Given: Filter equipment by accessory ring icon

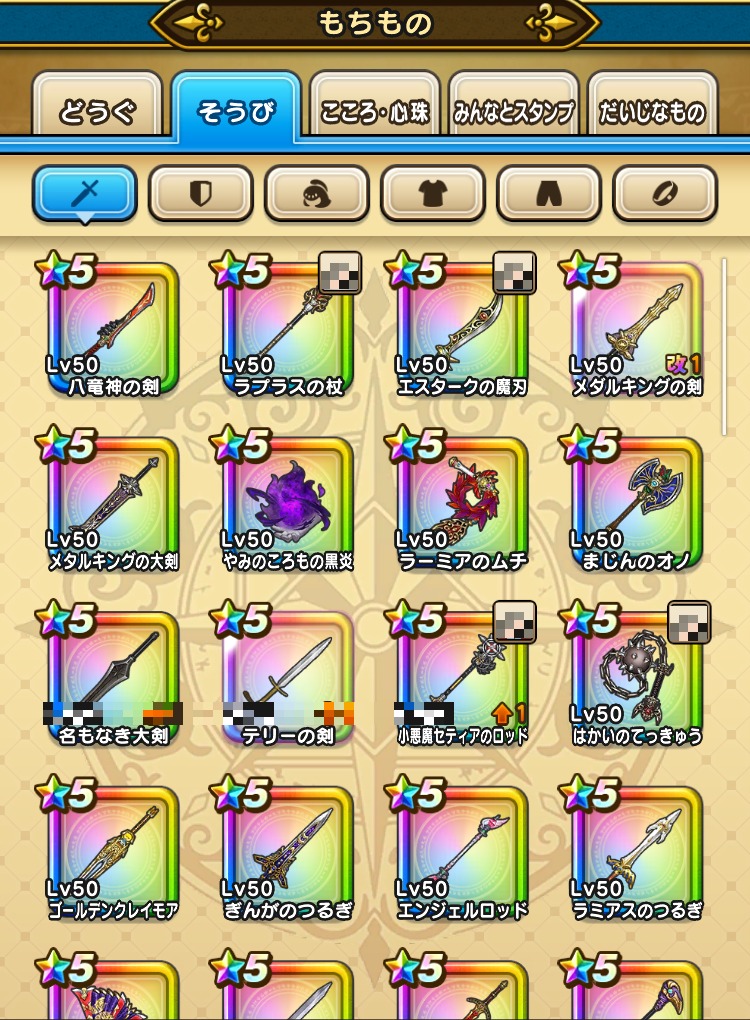Looking at the screenshot, I should click(x=665, y=193).
